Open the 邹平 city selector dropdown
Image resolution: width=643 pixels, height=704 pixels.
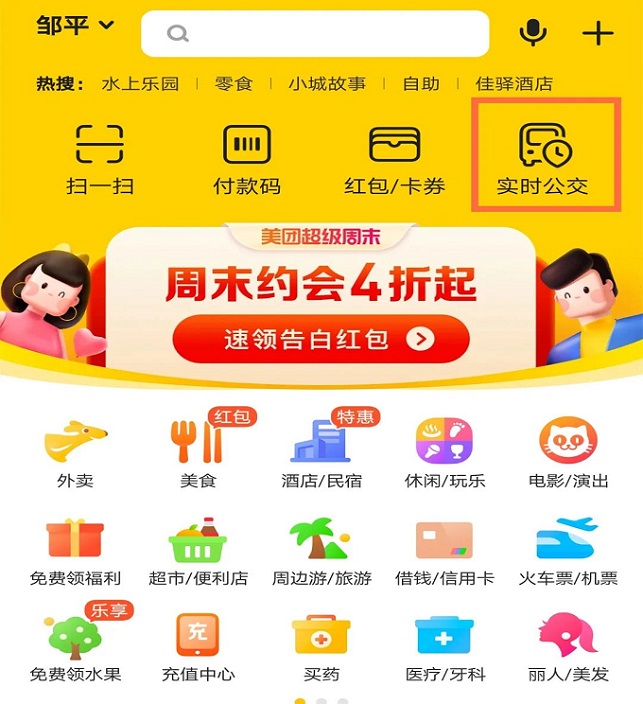(x=75, y=26)
